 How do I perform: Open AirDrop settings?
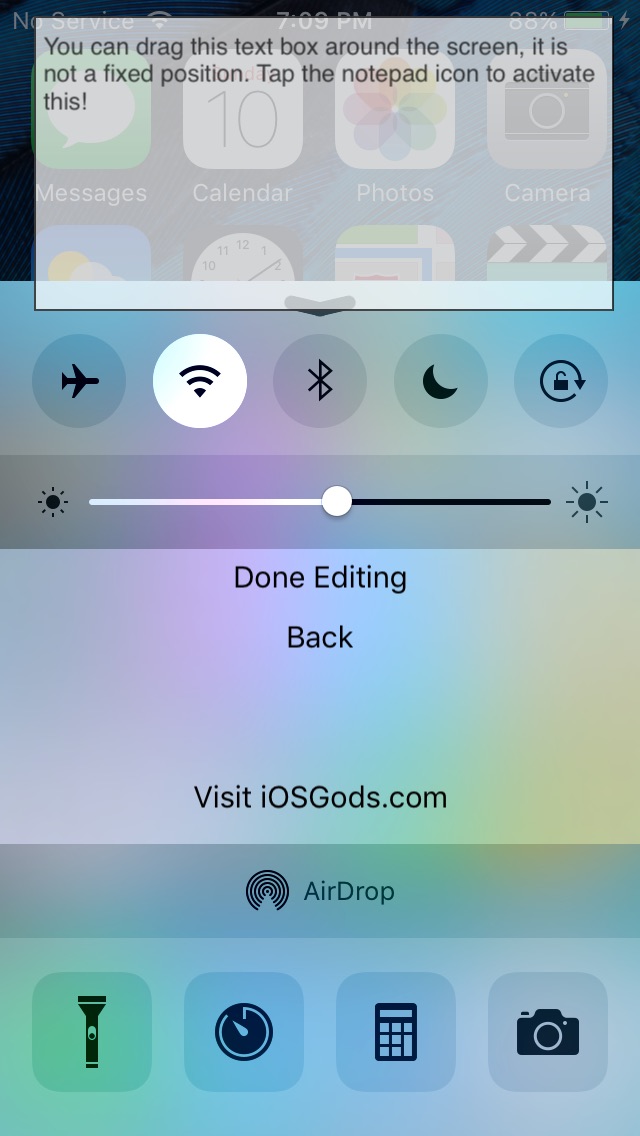(x=320, y=890)
